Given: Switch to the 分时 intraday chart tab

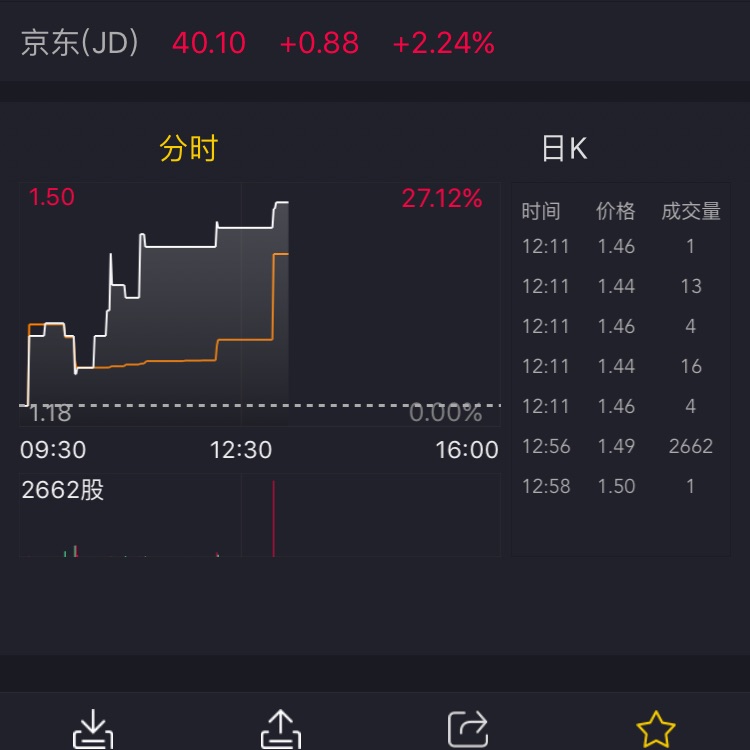Looking at the screenshot, I should 188,149.
